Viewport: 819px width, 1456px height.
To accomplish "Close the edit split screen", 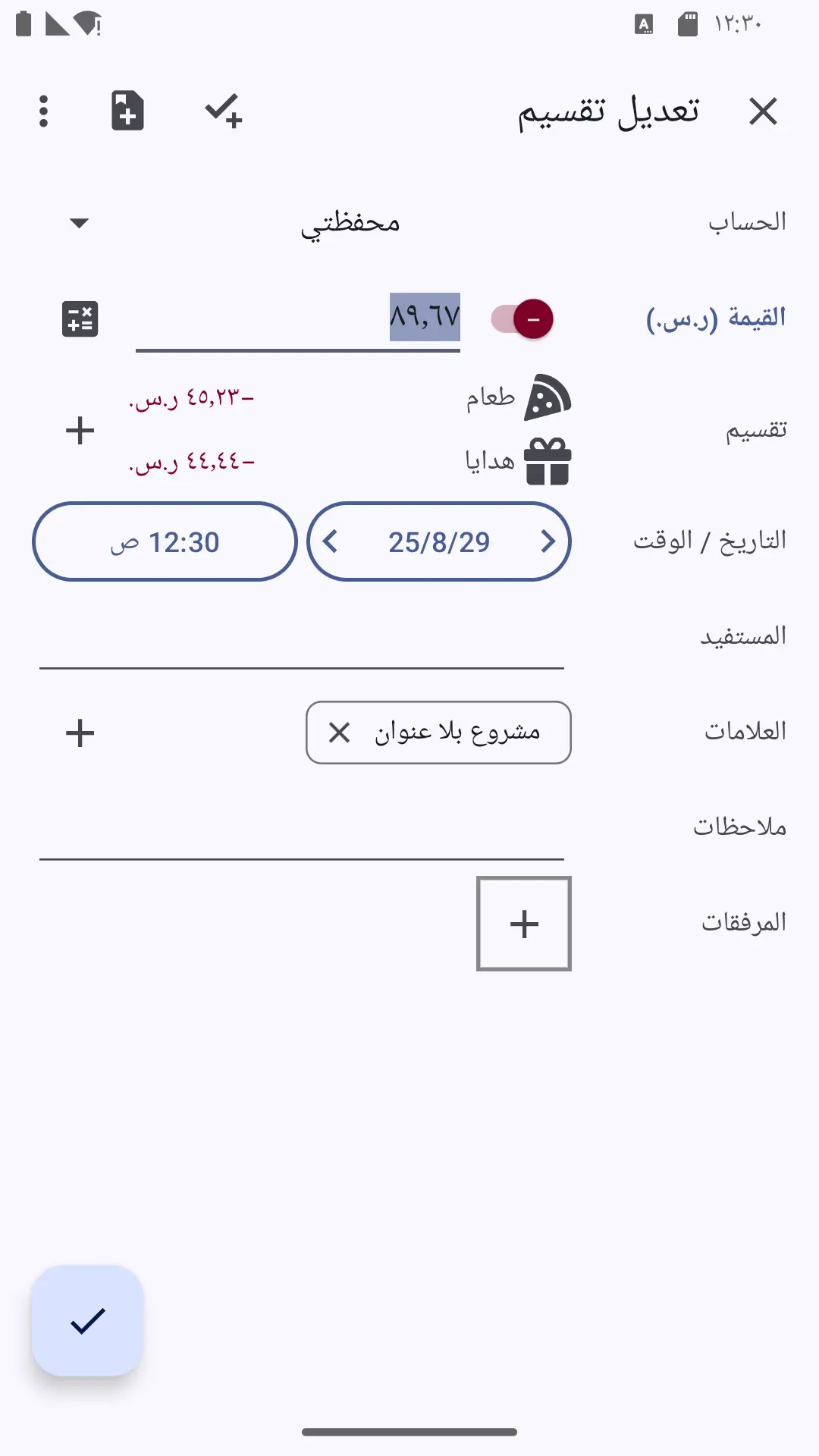I will coord(763,111).
